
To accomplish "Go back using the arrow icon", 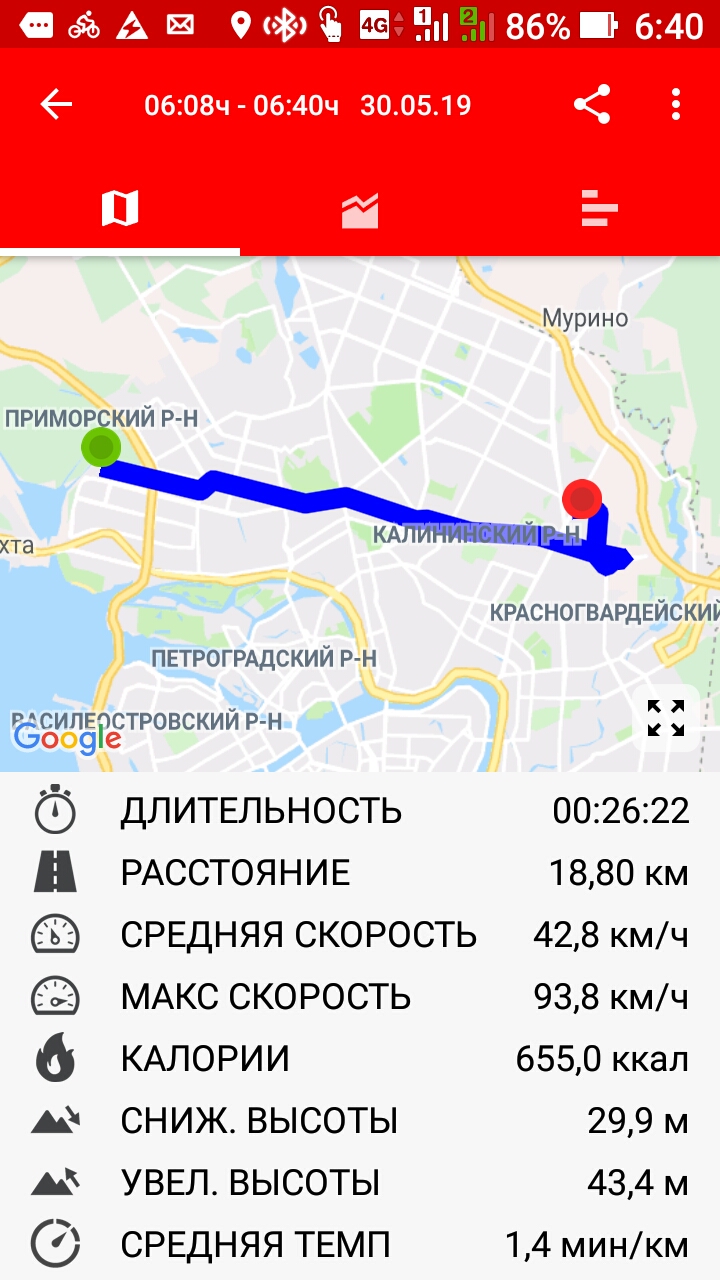I will (56, 105).
